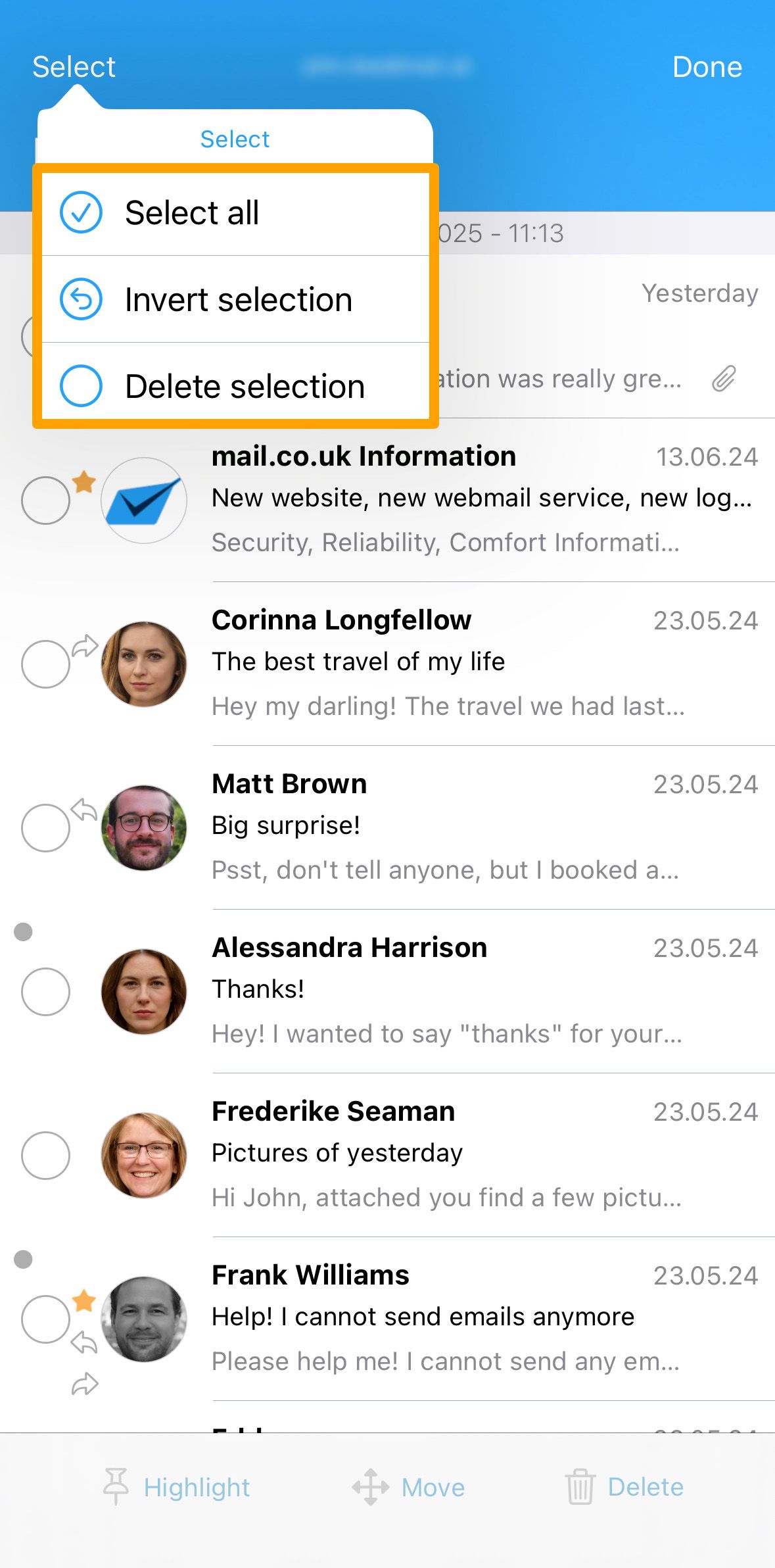Image resolution: width=775 pixels, height=1568 pixels.
Task: Check Frank Williams' email checkbox
Action: click(x=45, y=1319)
